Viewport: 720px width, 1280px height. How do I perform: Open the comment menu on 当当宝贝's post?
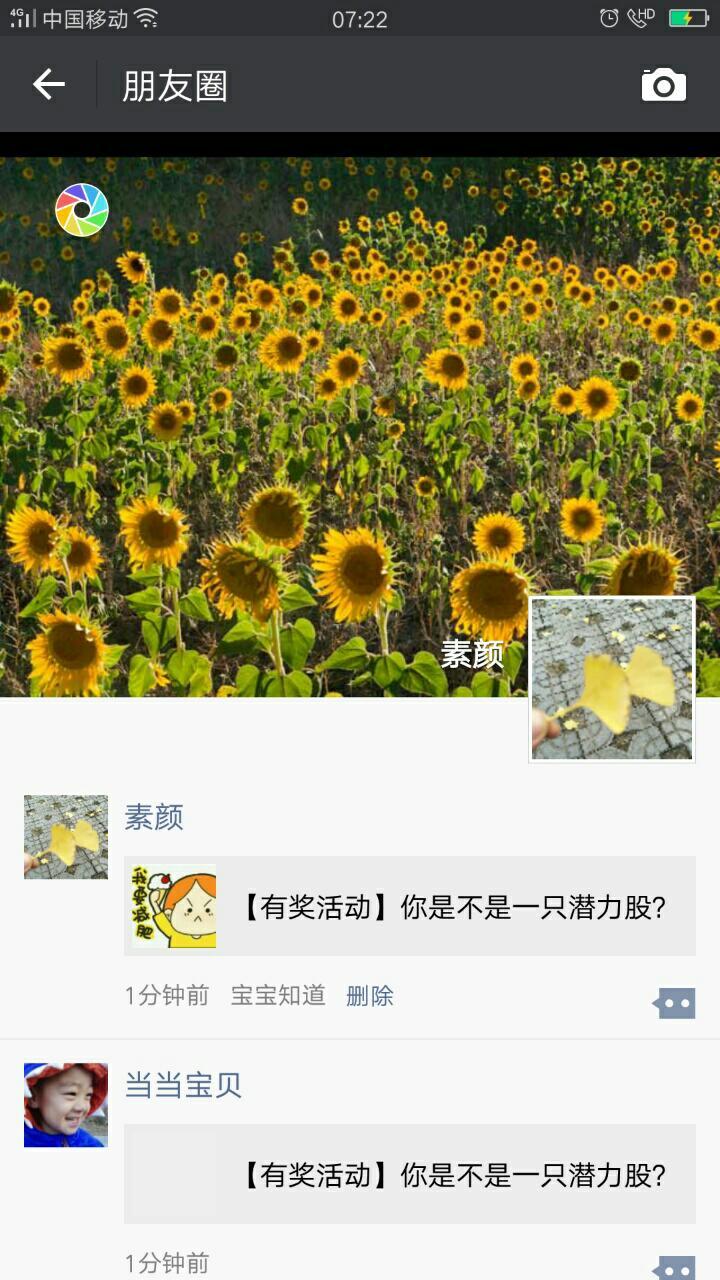(x=675, y=1268)
